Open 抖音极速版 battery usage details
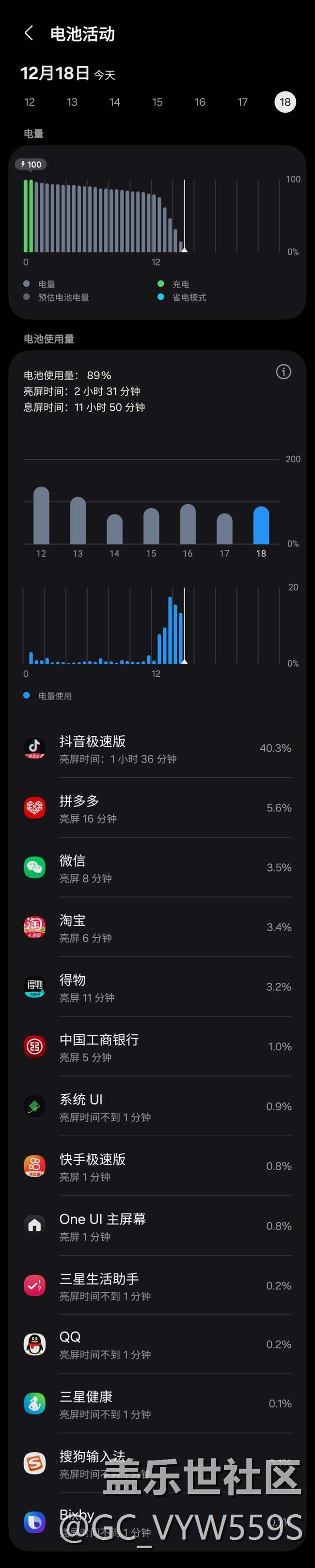This screenshot has width=315, height=1568. pyautogui.click(x=157, y=748)
